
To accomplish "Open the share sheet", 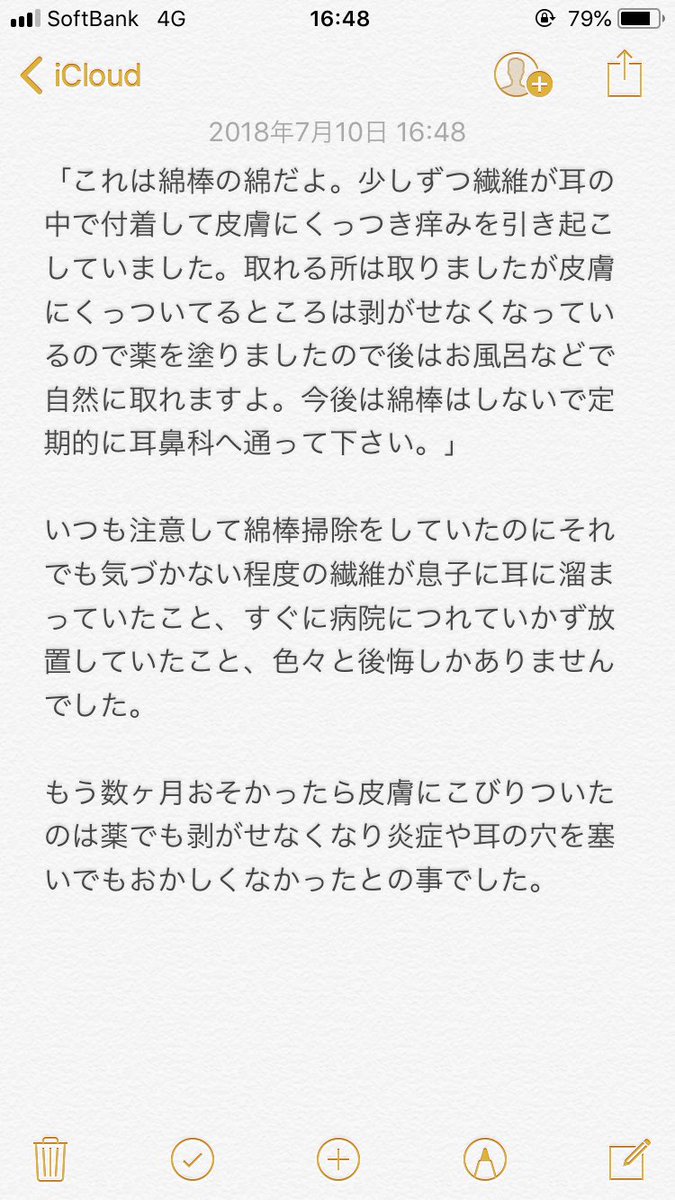I will point(625,74).
